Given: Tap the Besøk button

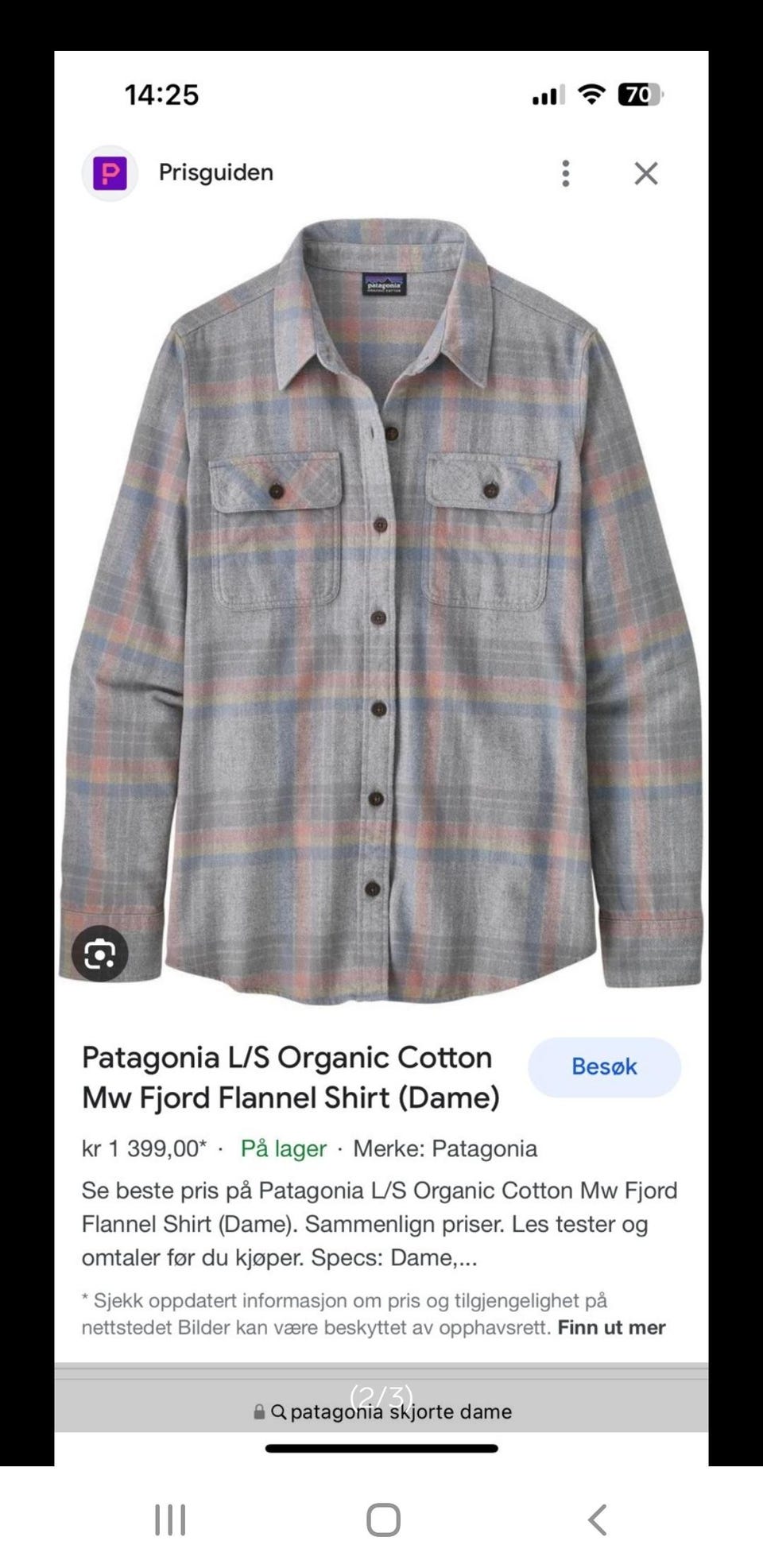Looking at the screenshot, I should point(604,1067).
